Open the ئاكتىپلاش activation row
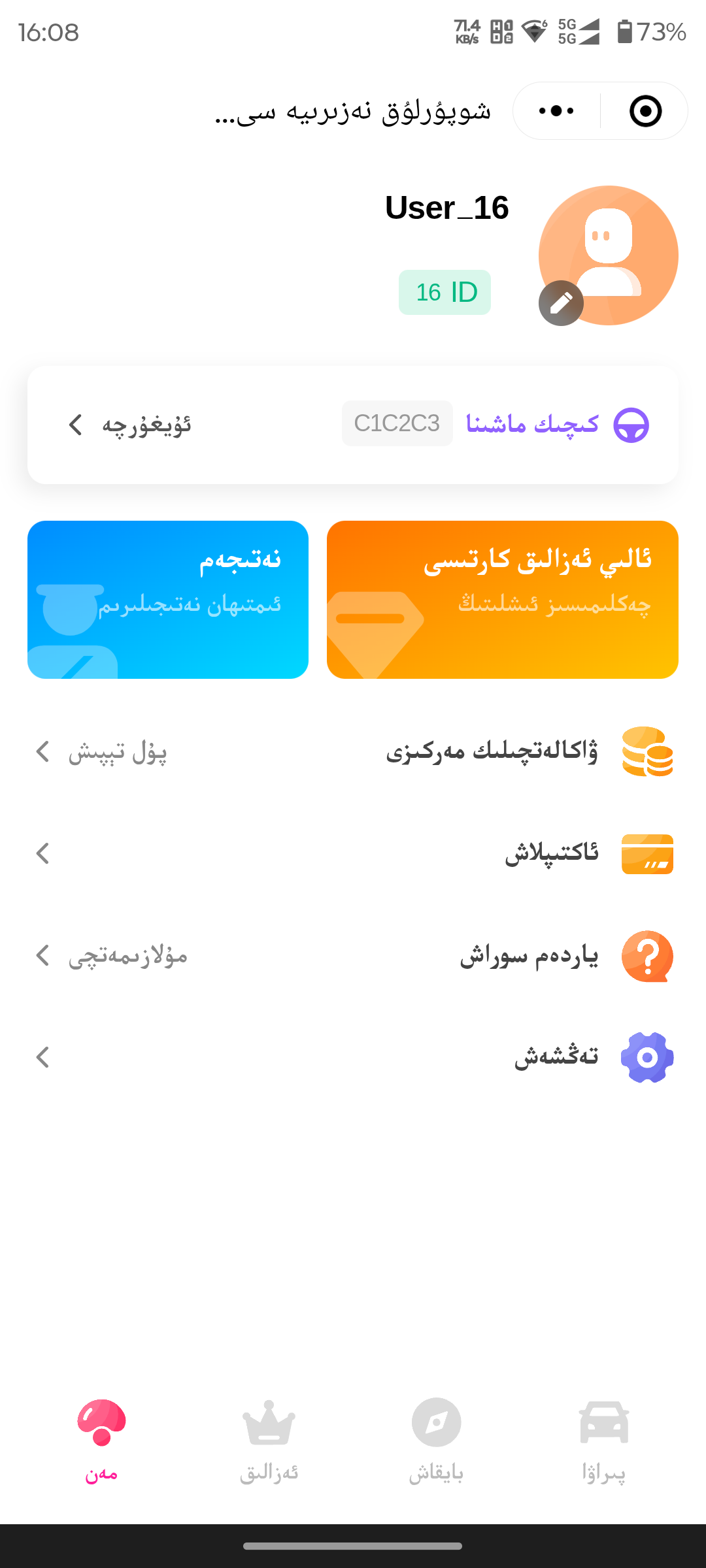This screenshot has height=1568, width=706. pyautogui.click(x=353, y=853)
